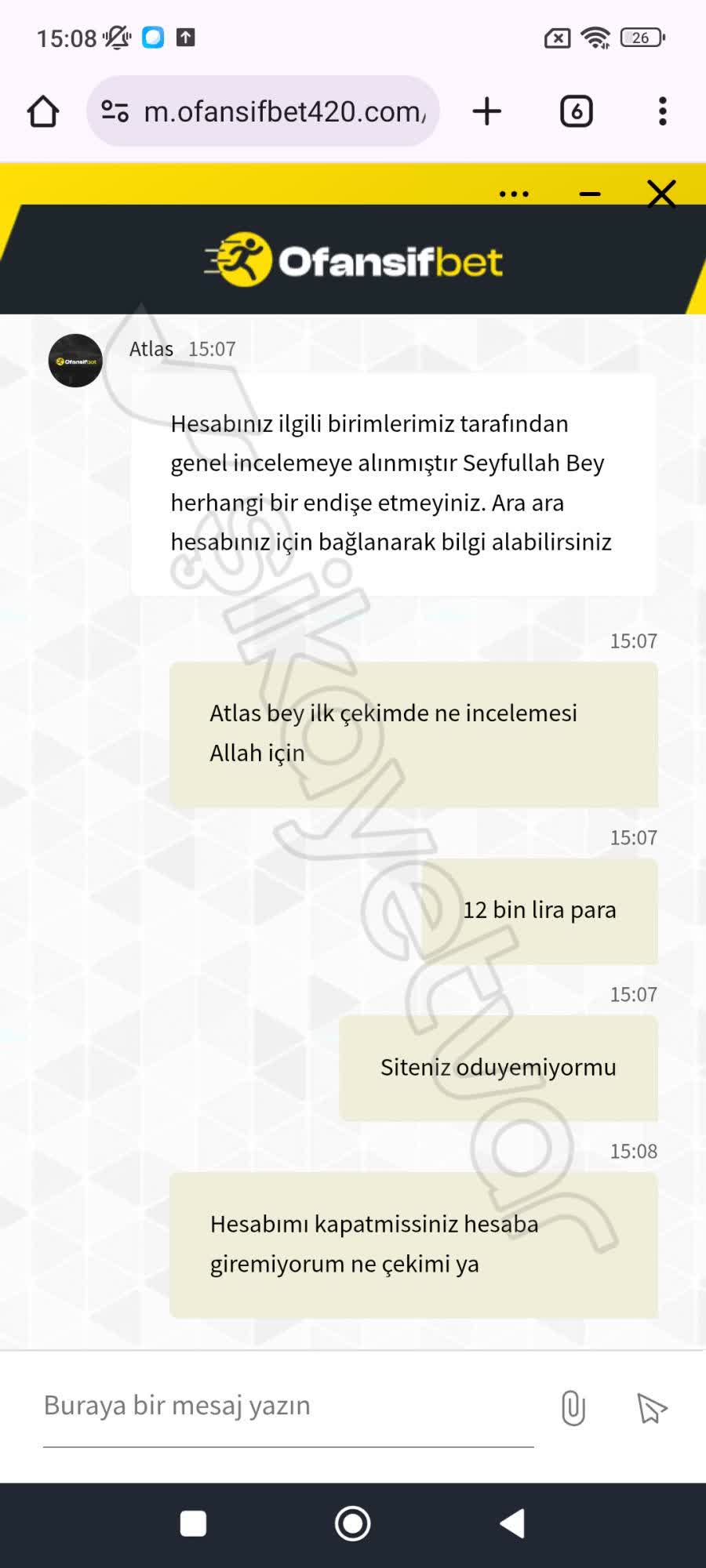Minimize the live chat window
This screenshot has height=1568, width=706.
590,194
